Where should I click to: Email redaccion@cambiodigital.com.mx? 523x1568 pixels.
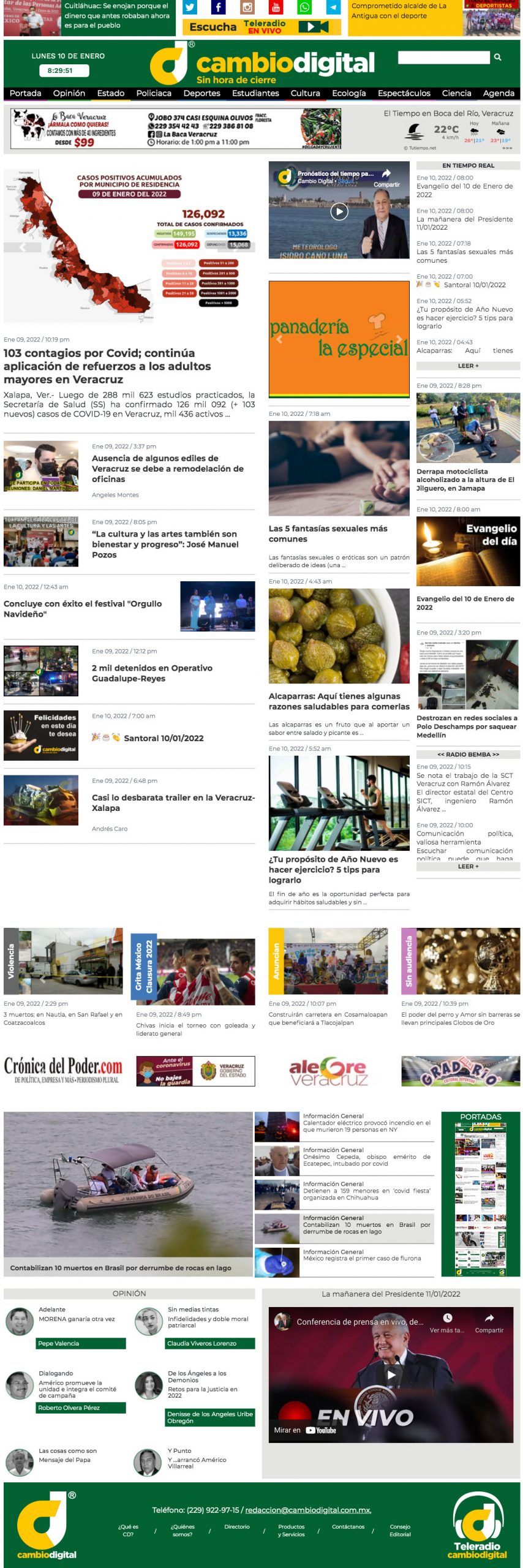click(307, 1510)
